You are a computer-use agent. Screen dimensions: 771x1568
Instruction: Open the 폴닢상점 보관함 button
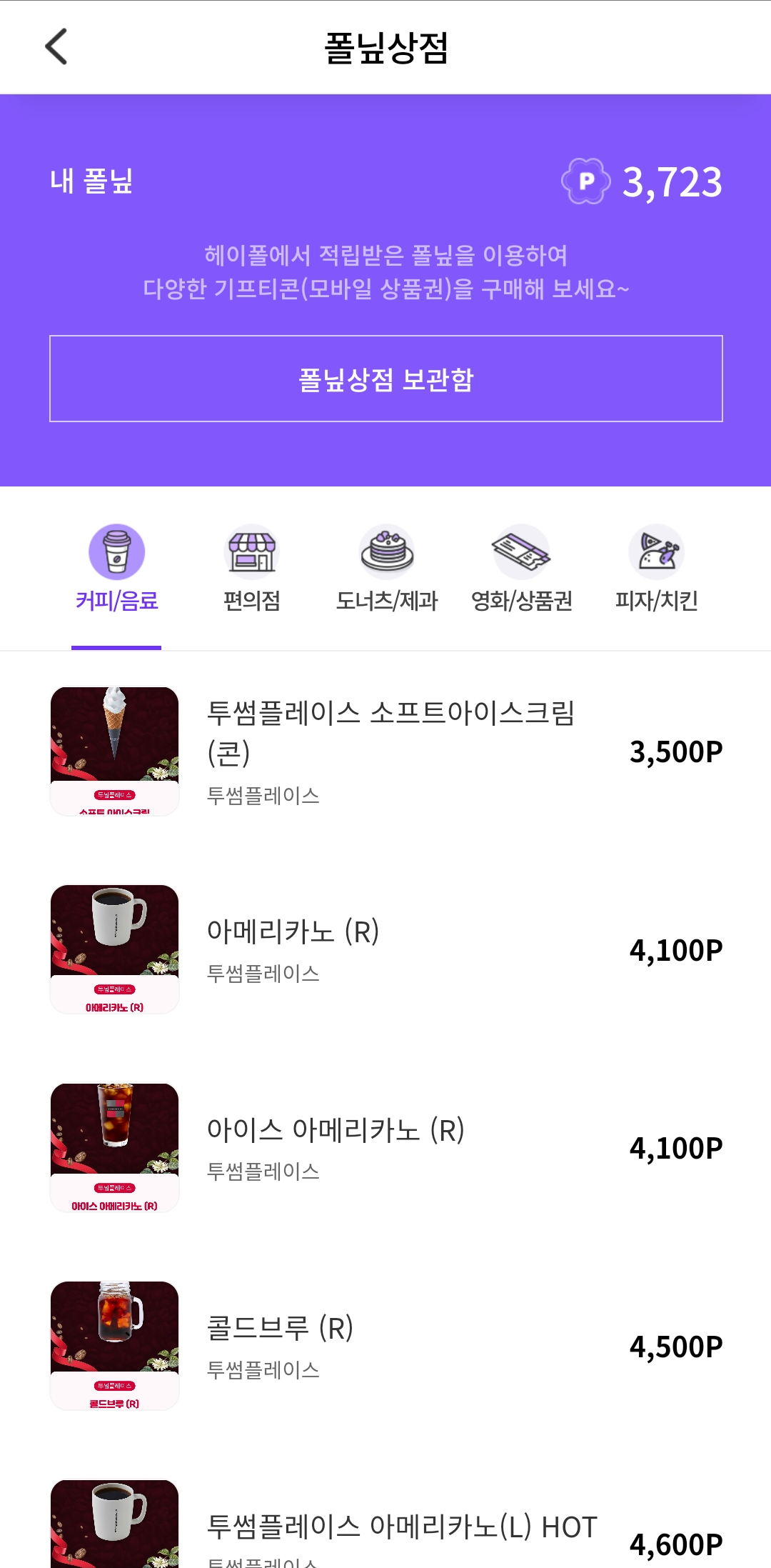tap(385, 380)
